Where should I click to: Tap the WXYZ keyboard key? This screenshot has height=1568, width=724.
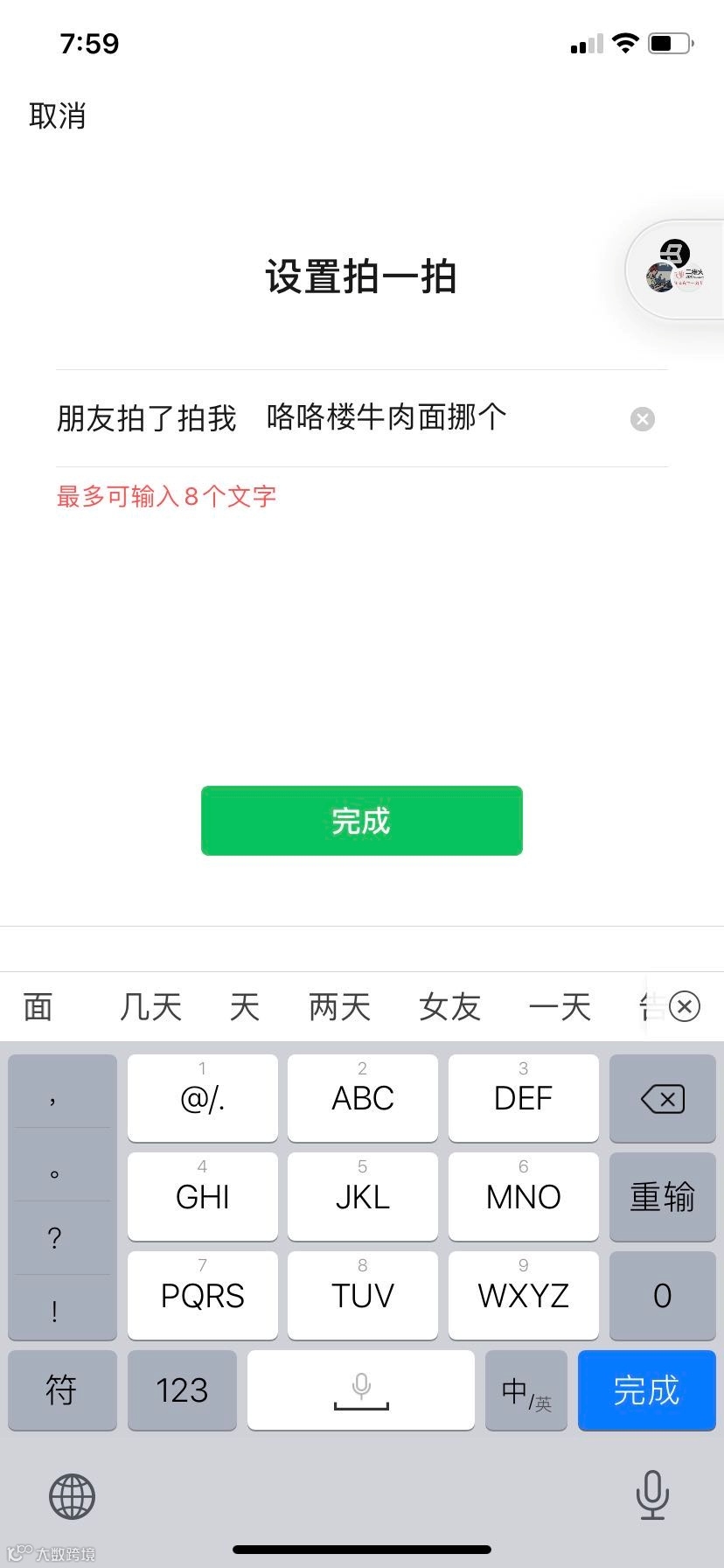coord(523,1296)
